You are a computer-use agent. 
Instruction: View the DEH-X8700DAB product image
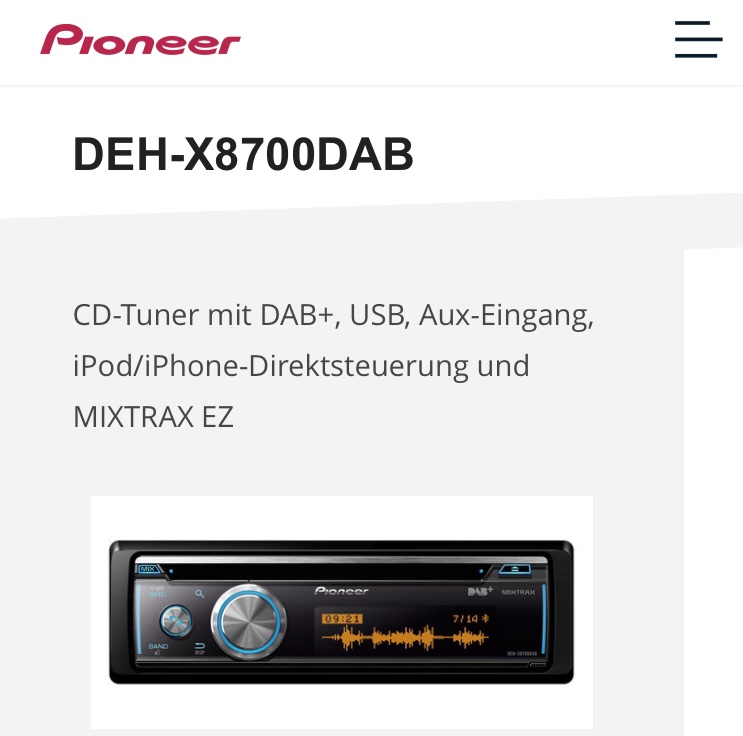click(x=341, y=611)
